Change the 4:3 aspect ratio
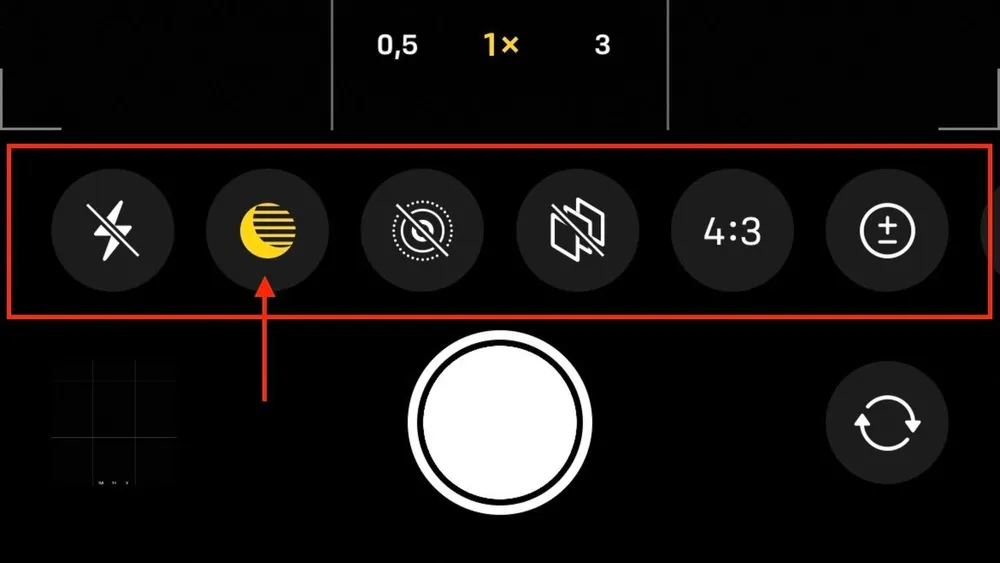This screenshot has width=1000, height=563. [732, 231]
